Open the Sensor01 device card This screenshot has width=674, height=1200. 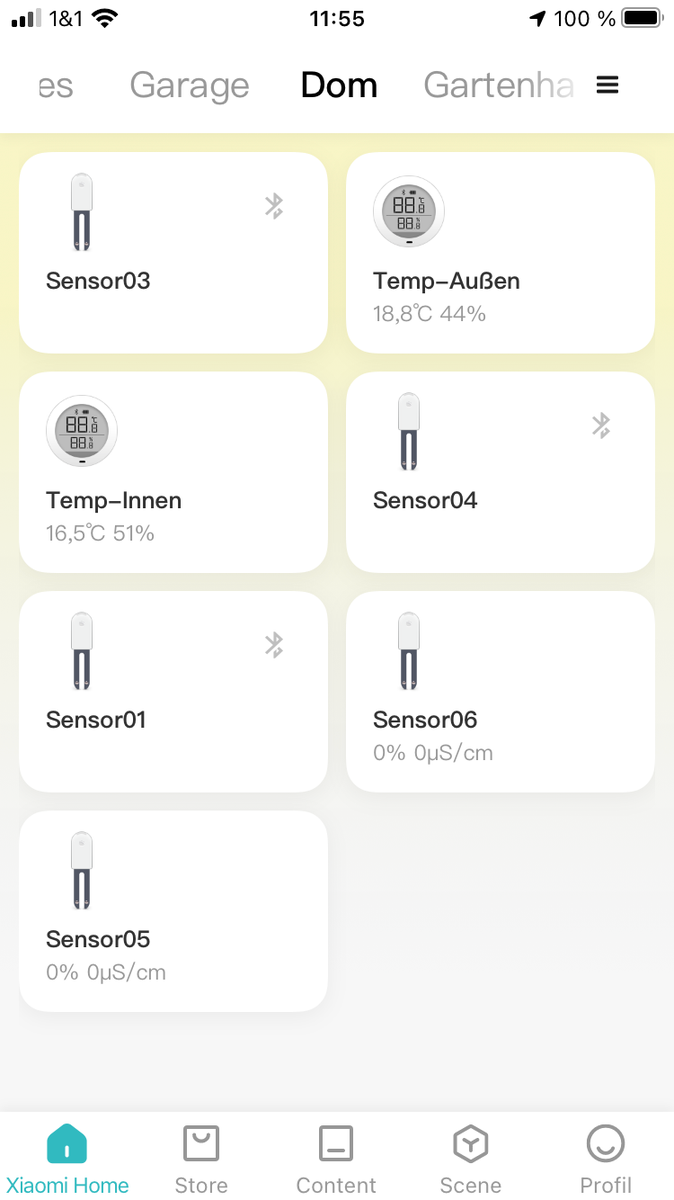click(x=173, y=691)
